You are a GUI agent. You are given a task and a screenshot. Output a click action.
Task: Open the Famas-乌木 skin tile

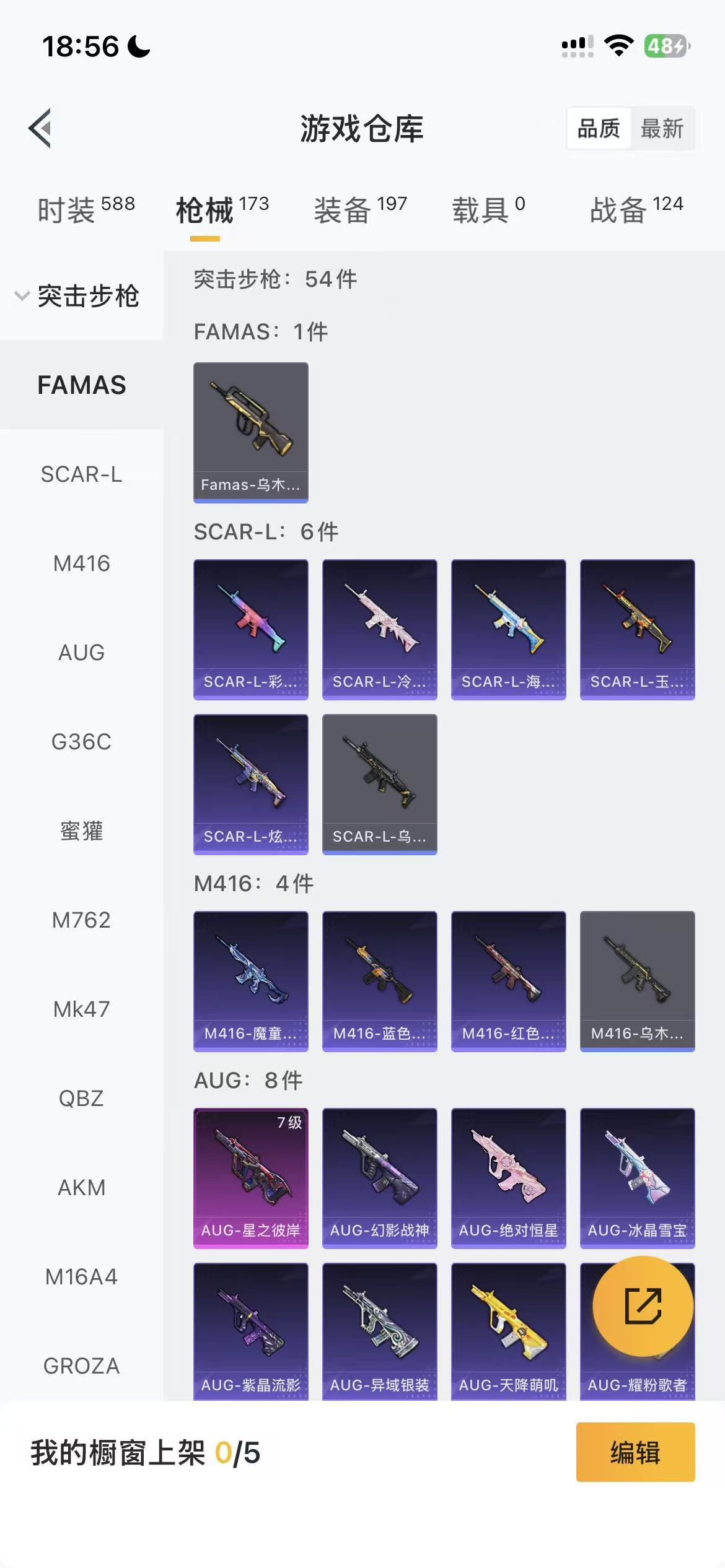[250, 432]
